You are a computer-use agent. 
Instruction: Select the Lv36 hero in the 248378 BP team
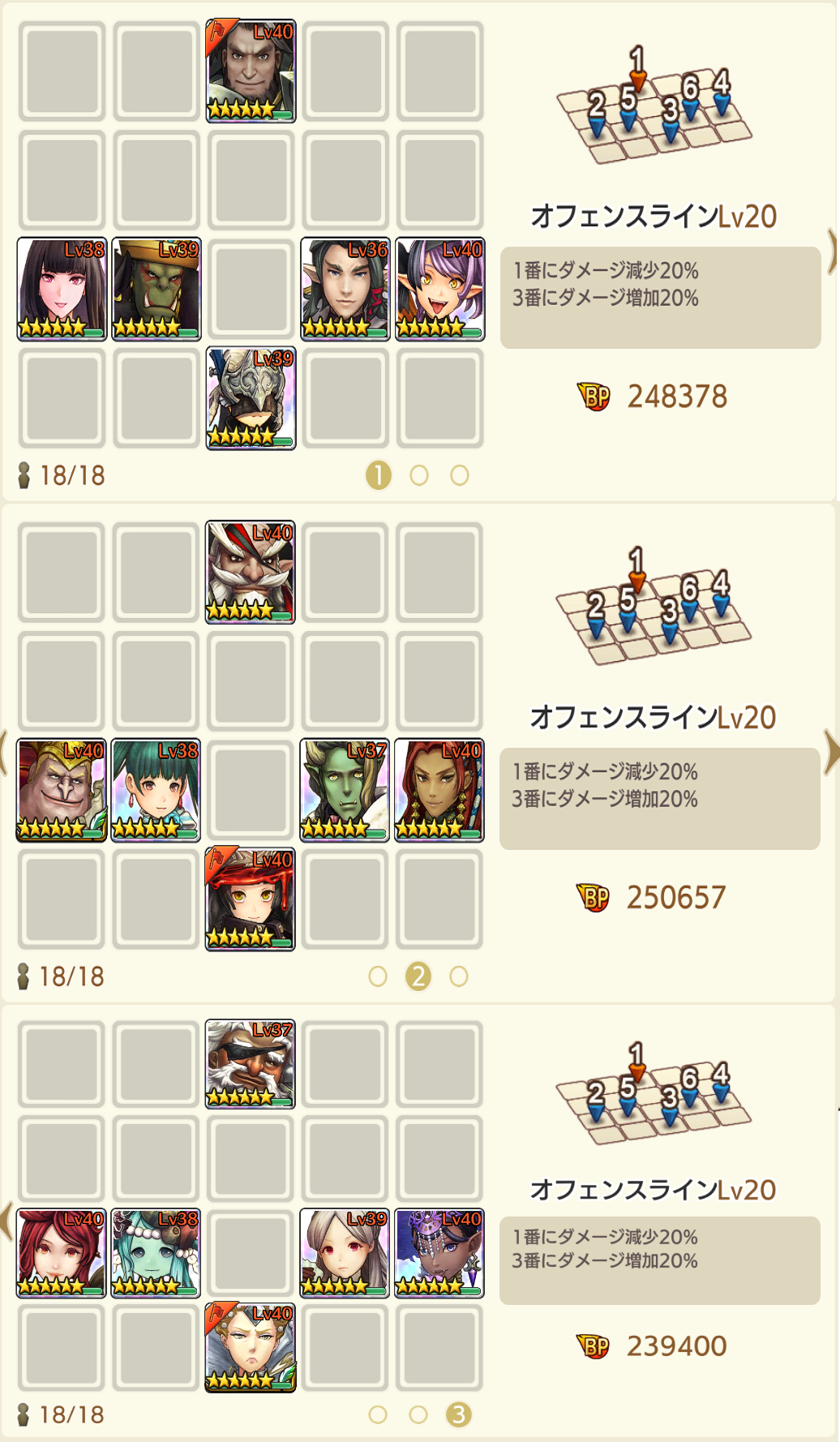(x=345, y=288)
